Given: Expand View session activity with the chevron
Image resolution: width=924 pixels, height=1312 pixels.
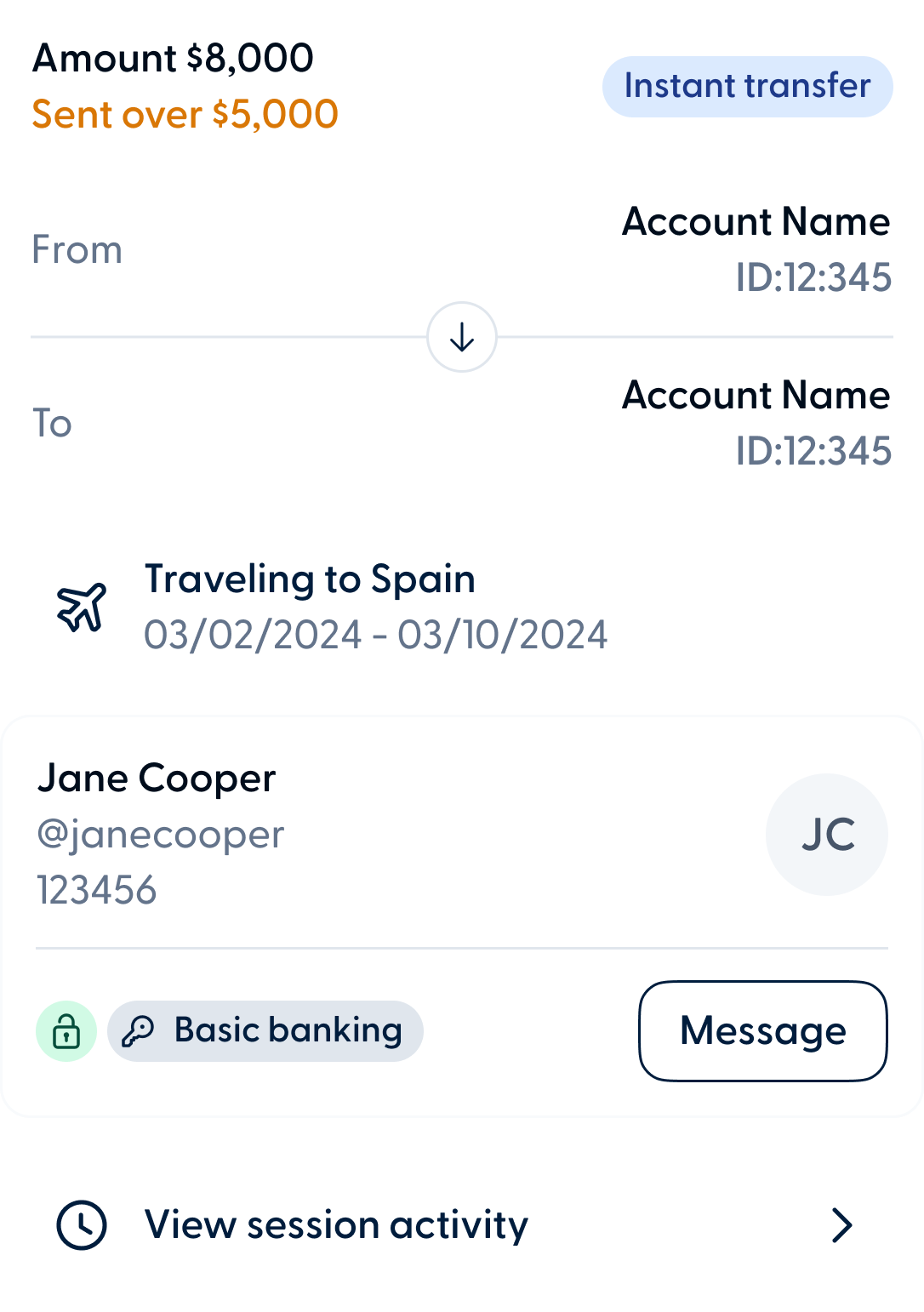Looking at the screenshot, I should tap(842, 1224).
